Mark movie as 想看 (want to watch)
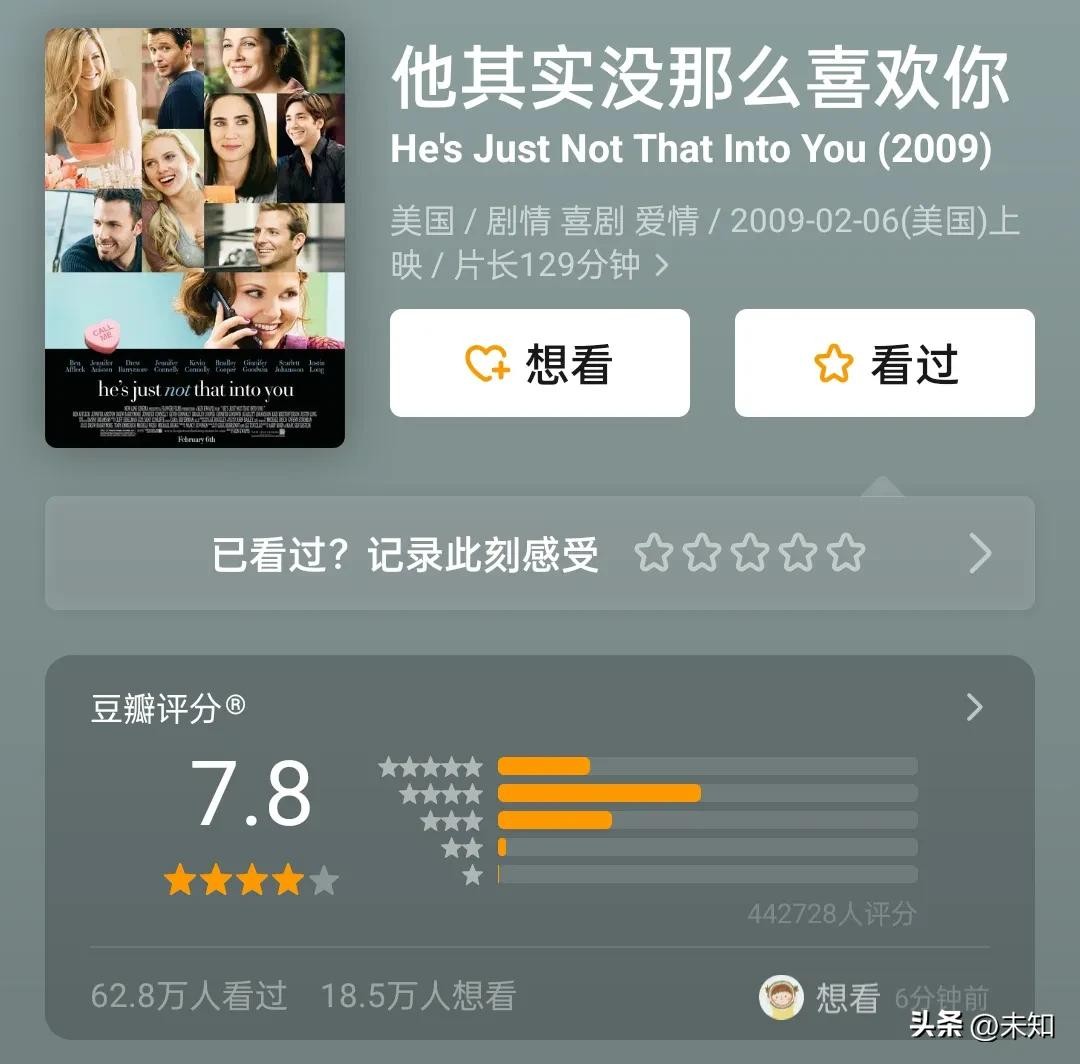 pos(539,363)
